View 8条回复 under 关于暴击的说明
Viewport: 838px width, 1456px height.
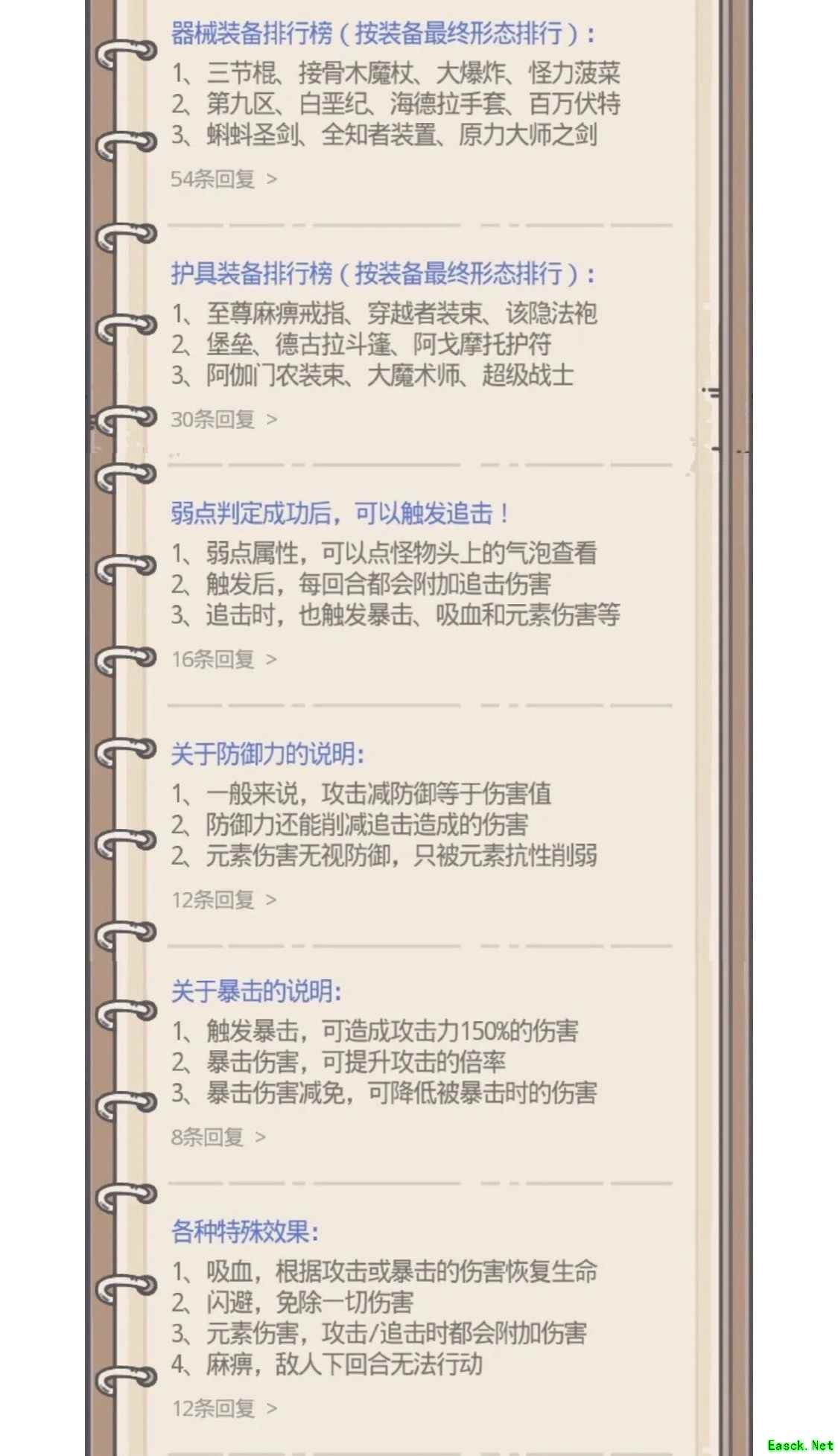(218, 1137)
